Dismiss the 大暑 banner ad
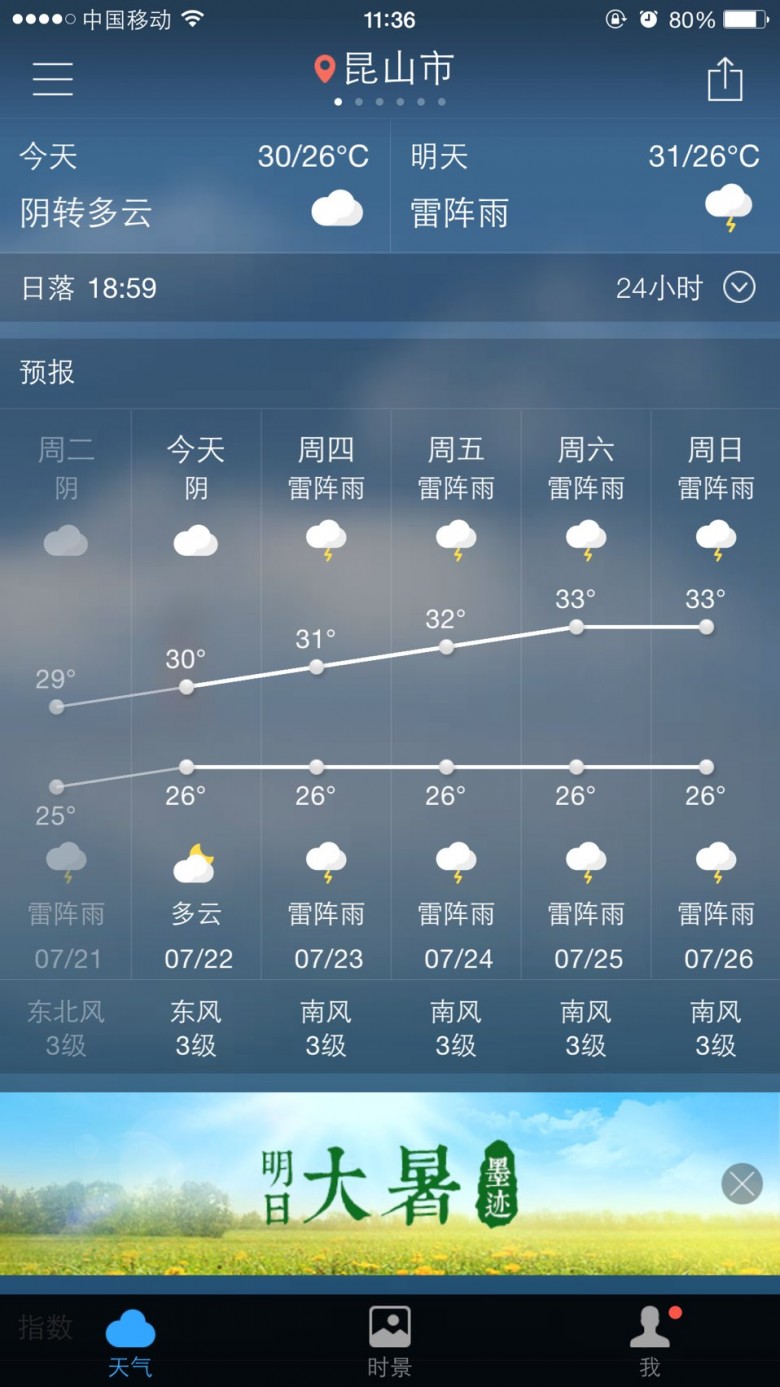Screen dimensions: 780x1387 tap(742, 1185)
